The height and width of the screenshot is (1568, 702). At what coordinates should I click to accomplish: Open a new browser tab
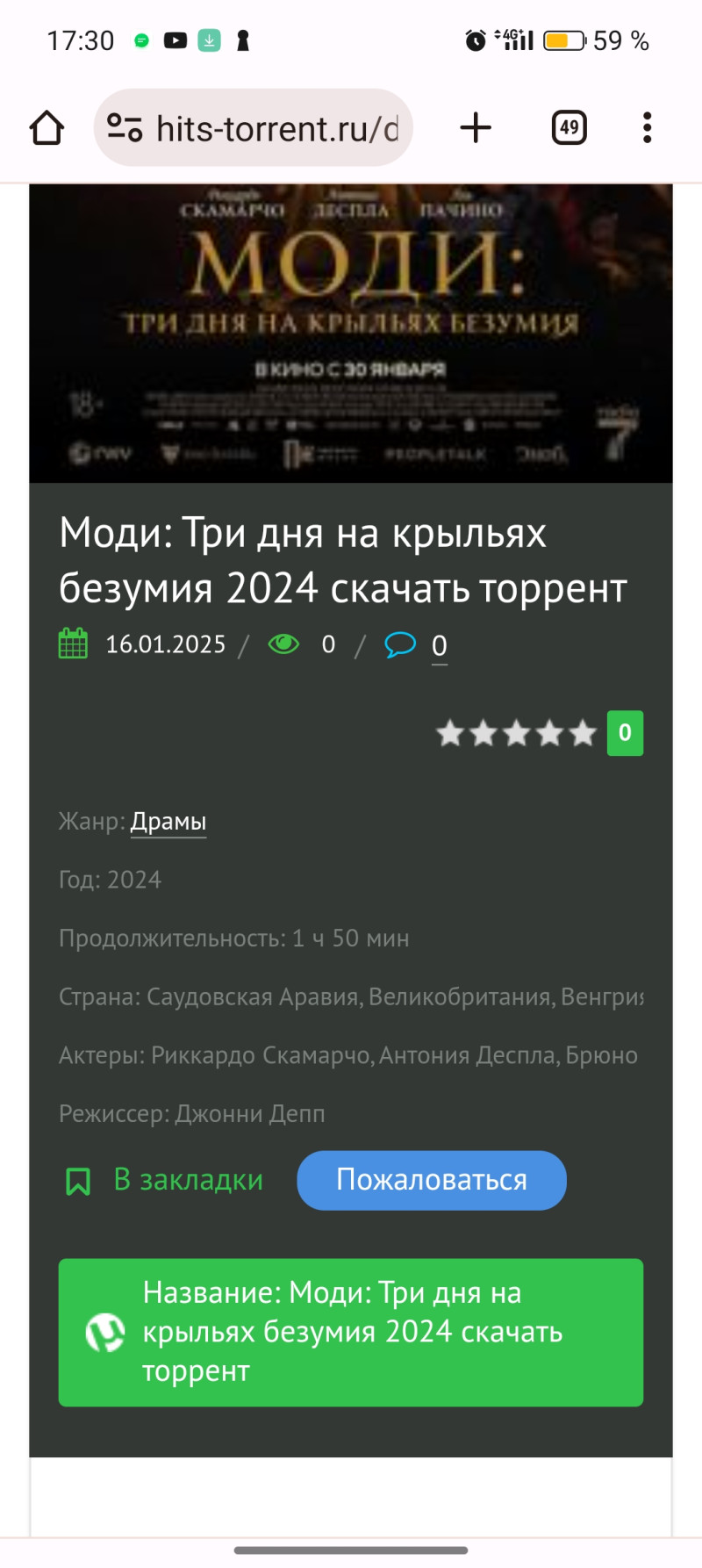click(x=476, y=128)
